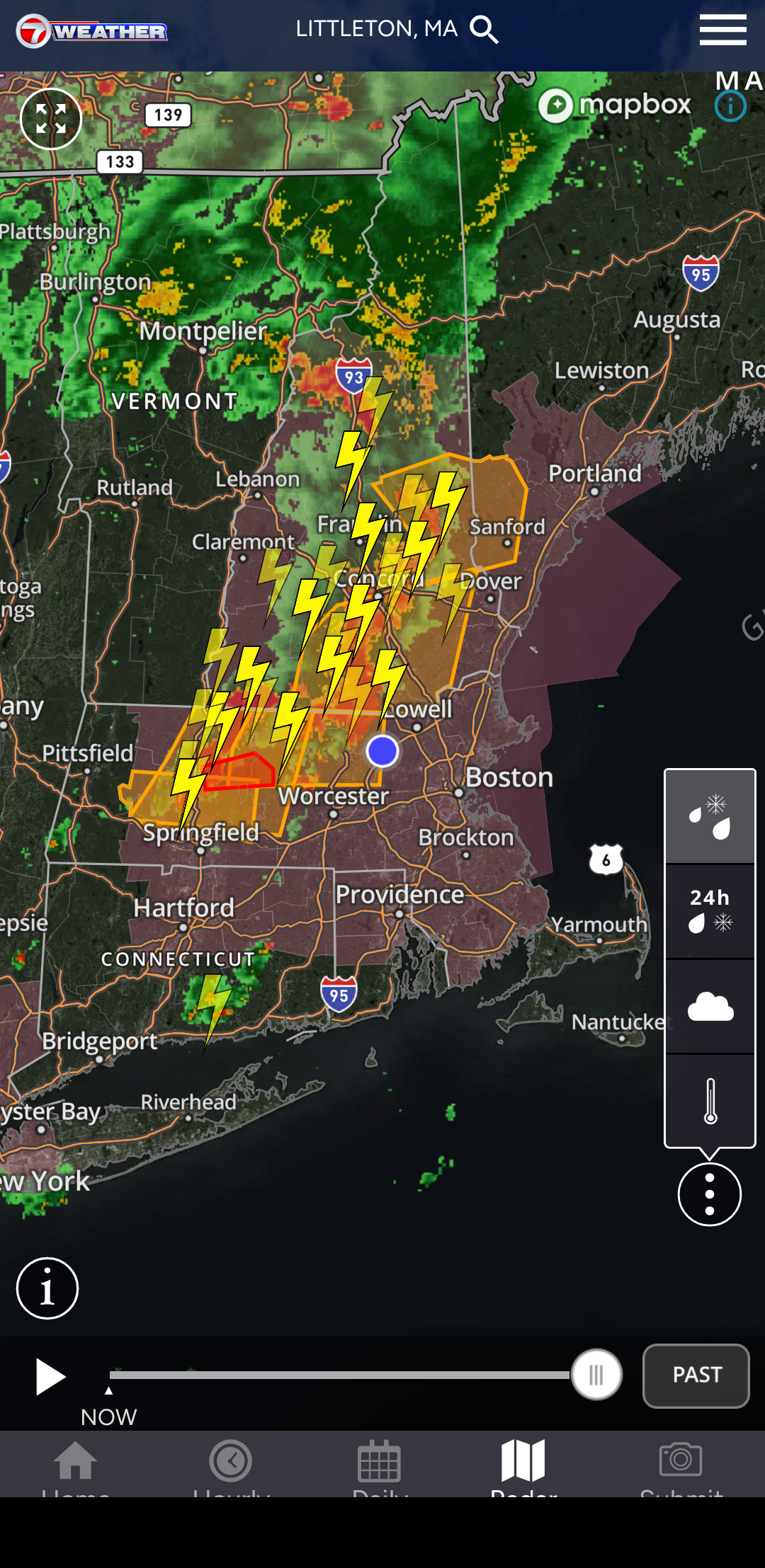Viewport: 765px width, 1568px height.
Task: Switch to the temperature layer
Action: [709, 1100]
